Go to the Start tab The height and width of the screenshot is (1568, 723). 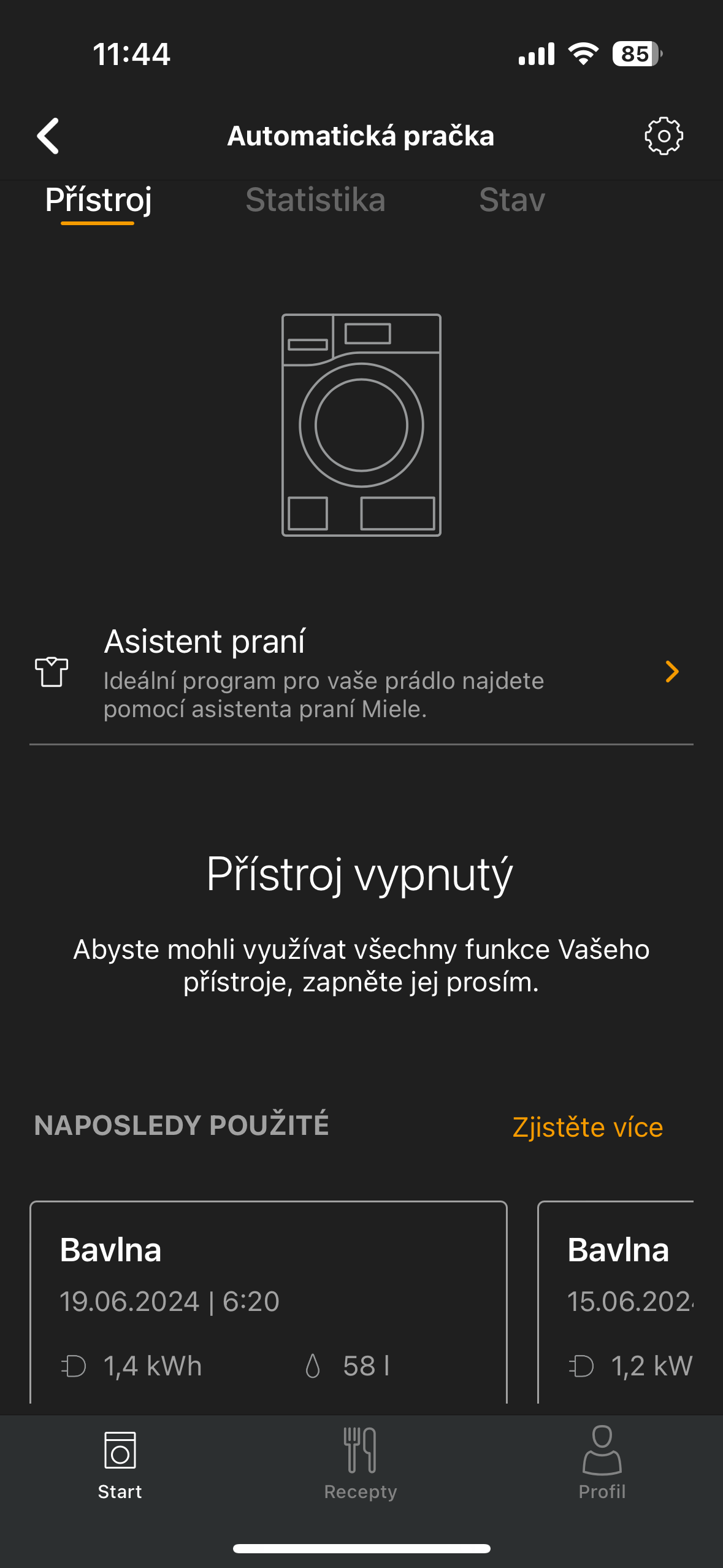point(120,1464)
